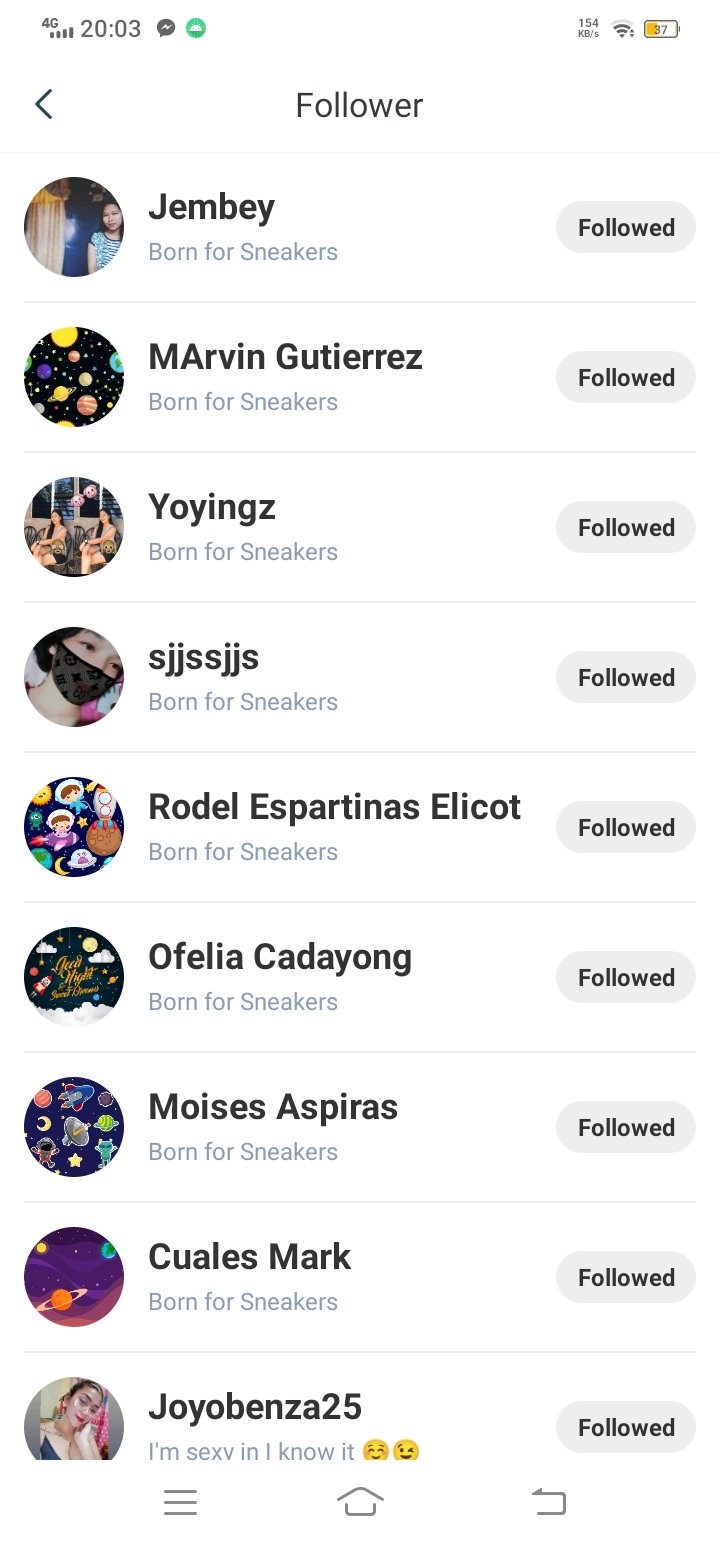Toggle the Followed button for sjjssjjs

pyautogui.click(x=626, y=678)
